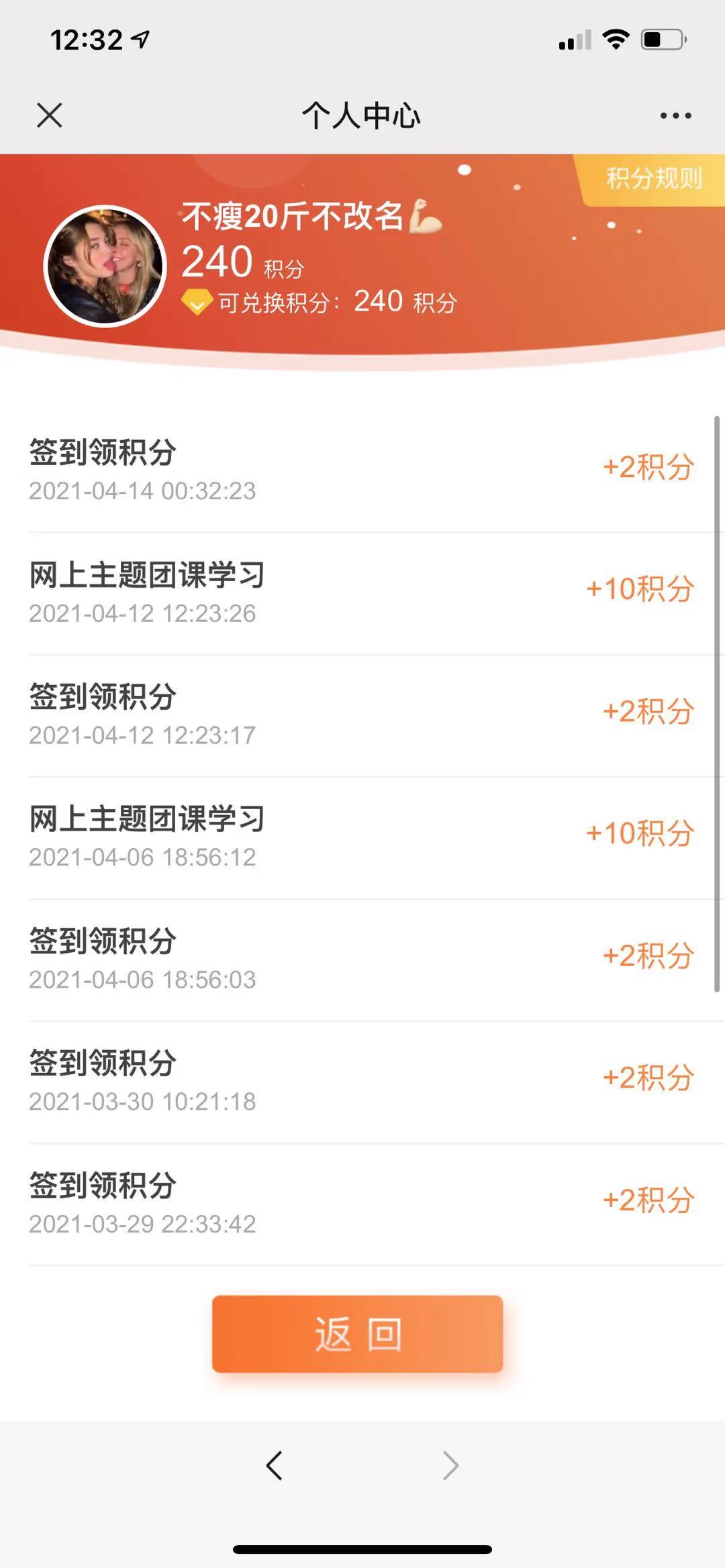Open the profile avatar picture
The width and height of the screenshot is (725, 1568).
105,266
